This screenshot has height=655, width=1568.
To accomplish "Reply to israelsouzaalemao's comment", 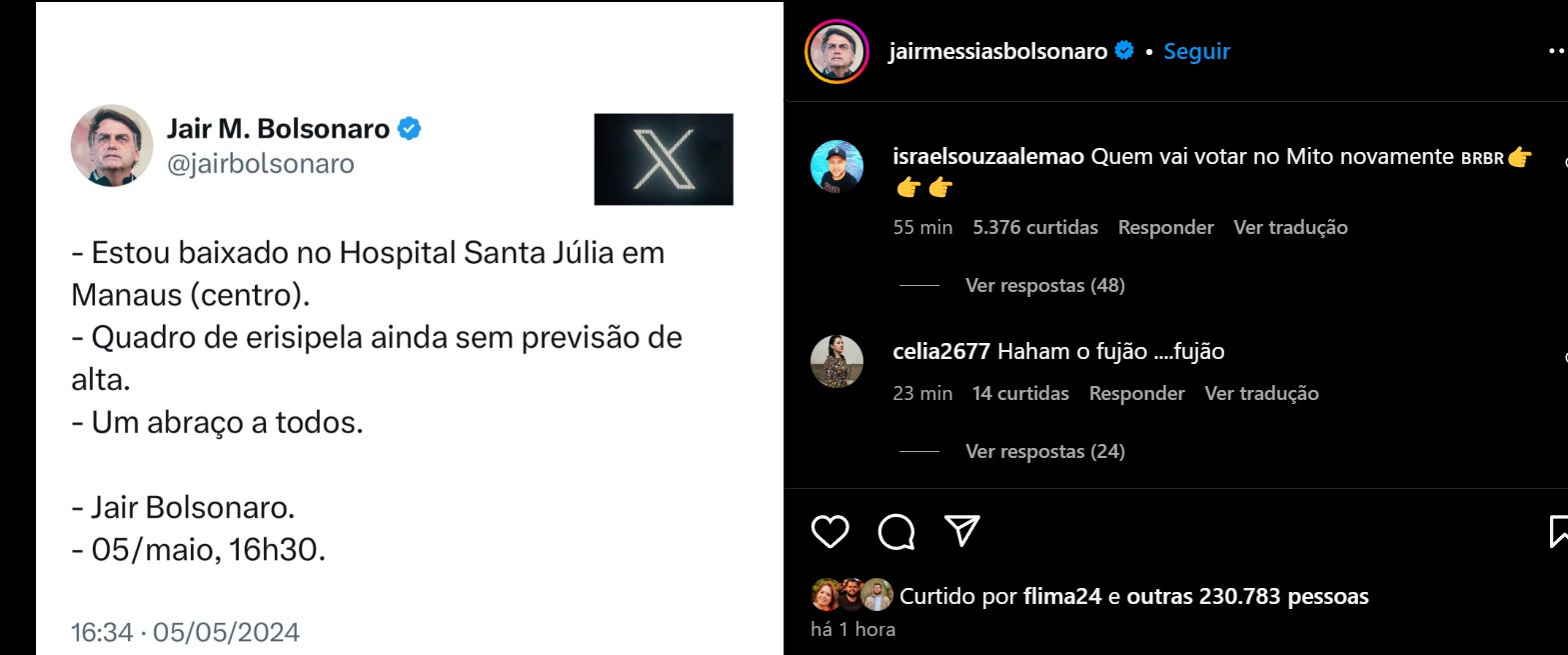I will (x=1165, y=228).
